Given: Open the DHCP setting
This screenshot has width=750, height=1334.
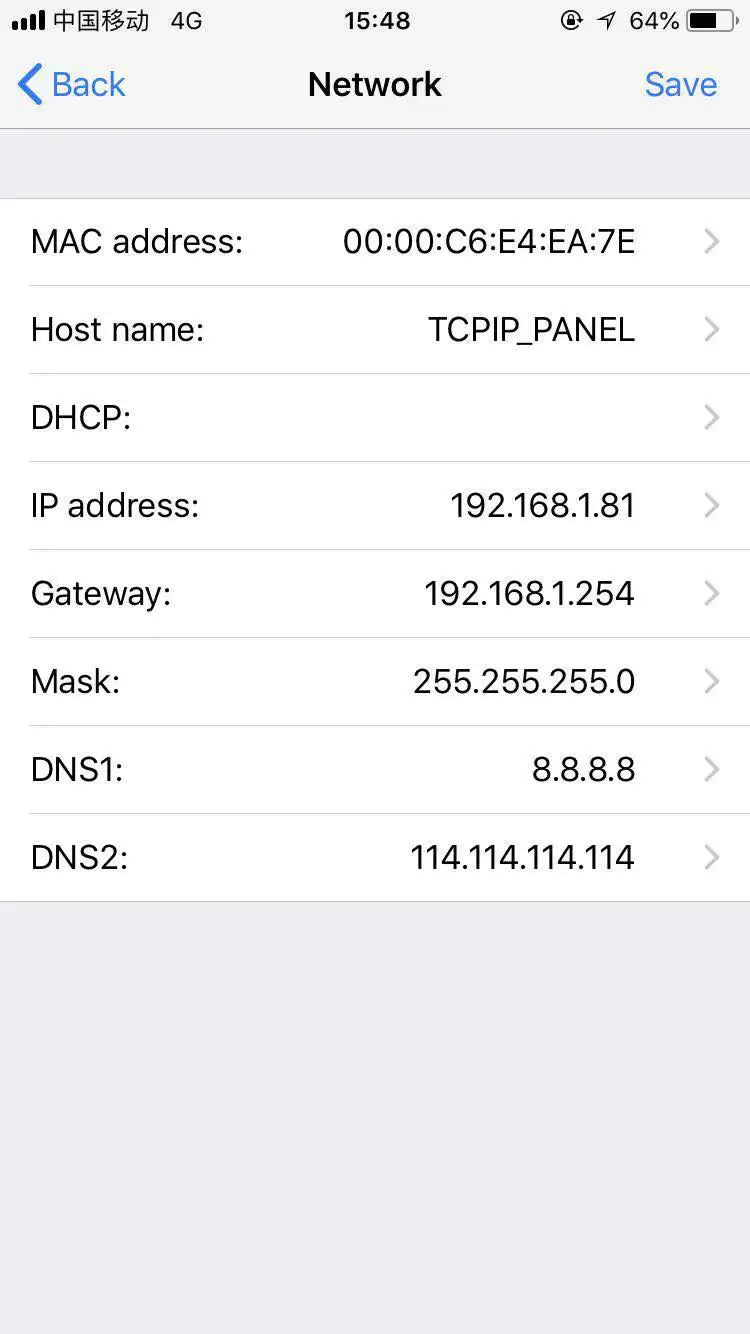Looking at the screenshot, I should point(375,418).
